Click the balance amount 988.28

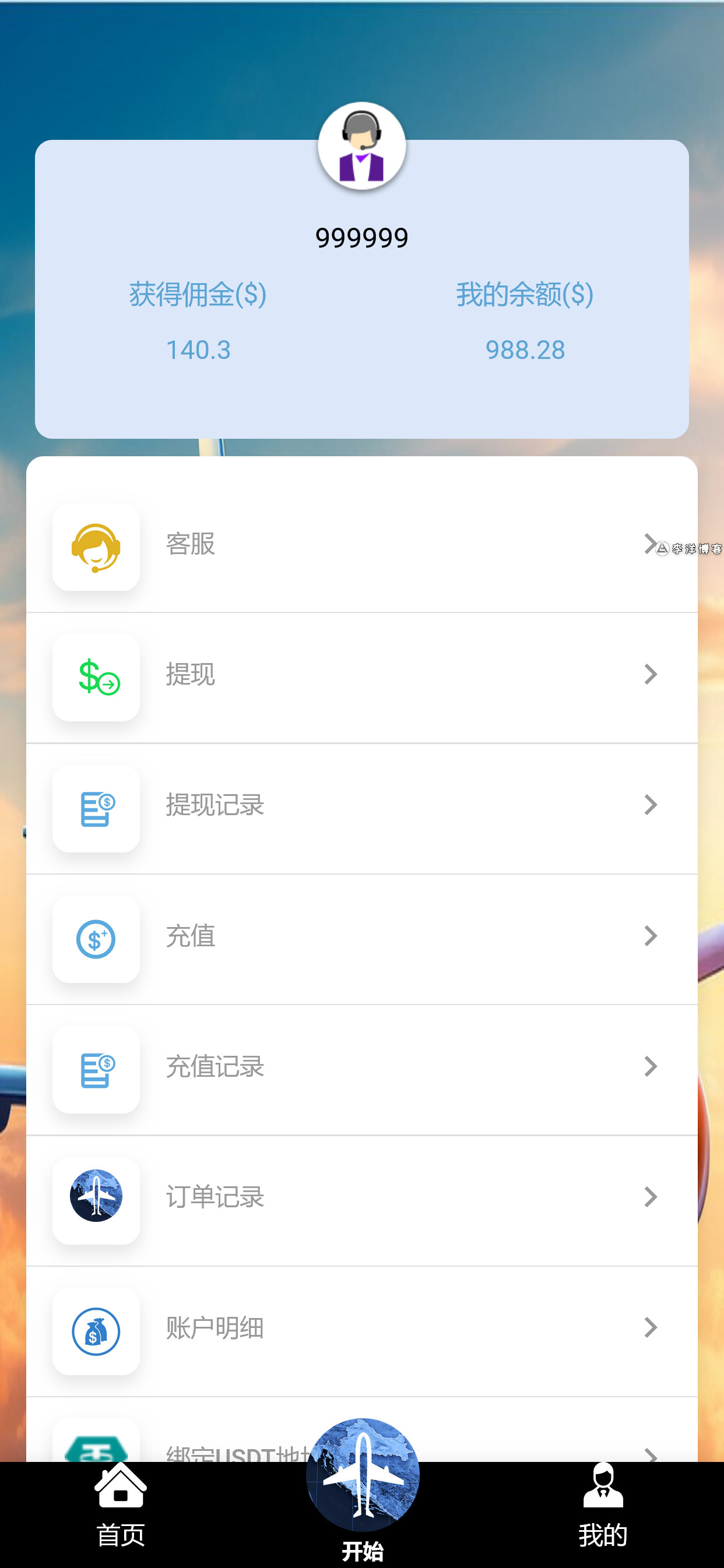525,349
